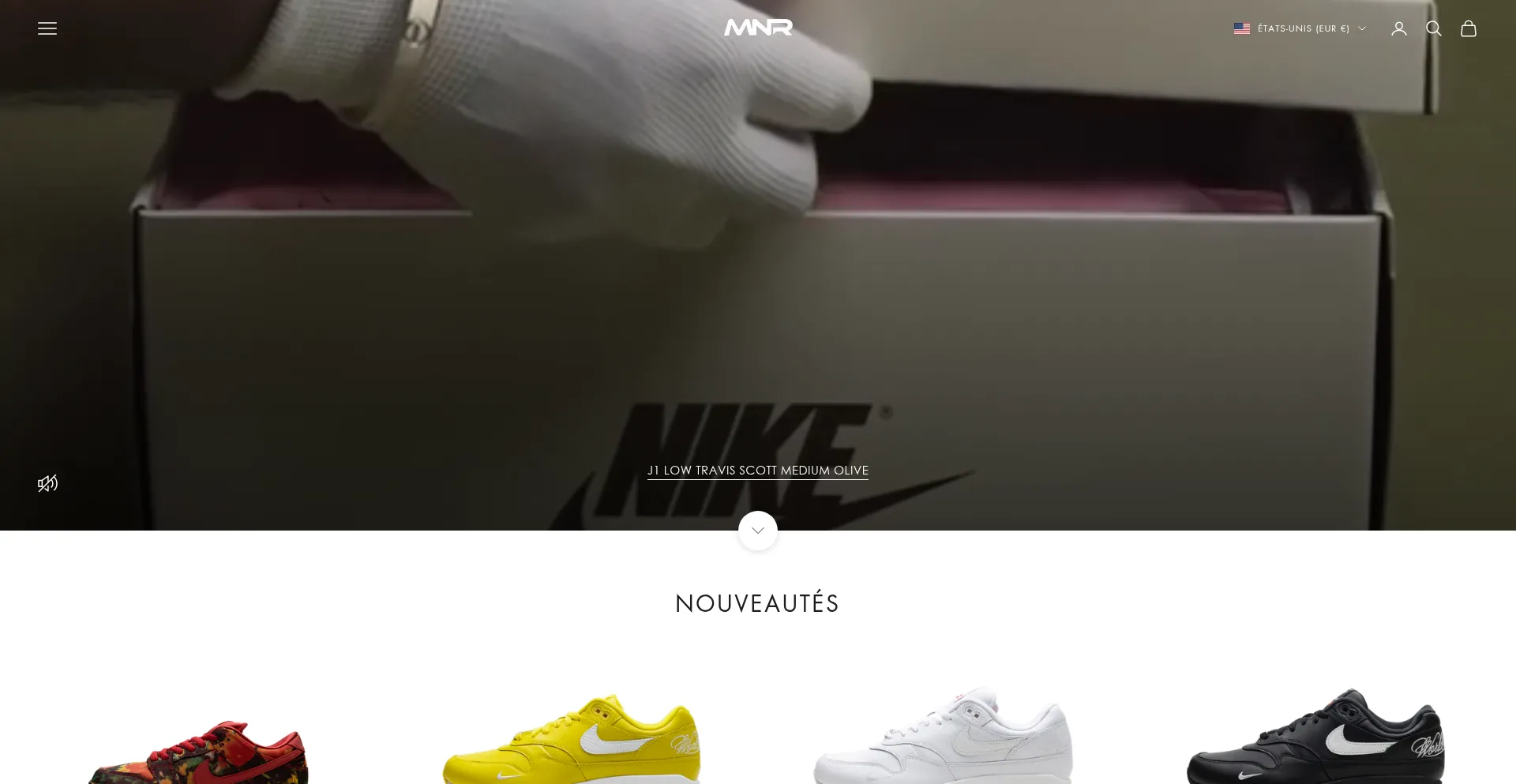Open the search magnifier icon

pyautogui.click(x=1434, y=28)
